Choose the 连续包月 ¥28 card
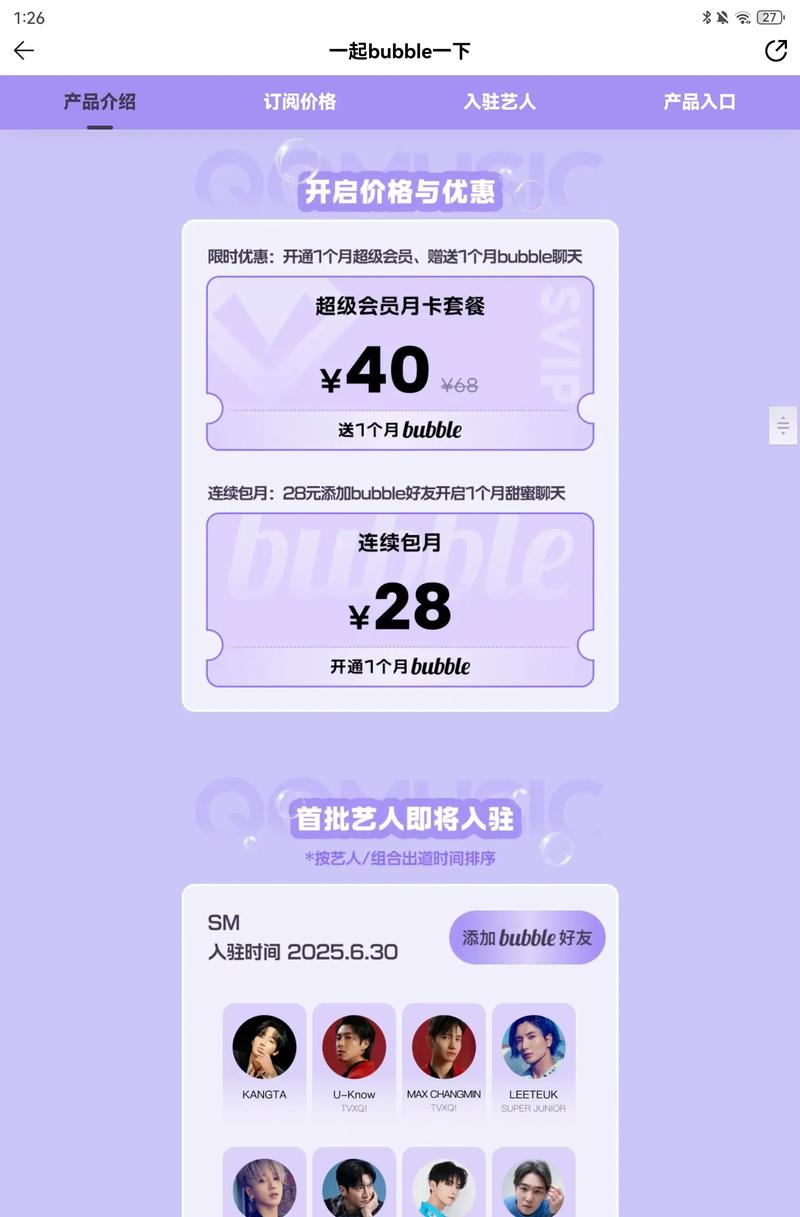This screenshot has height=1217, width=800. pyautogui.click(x=400, y=600)
